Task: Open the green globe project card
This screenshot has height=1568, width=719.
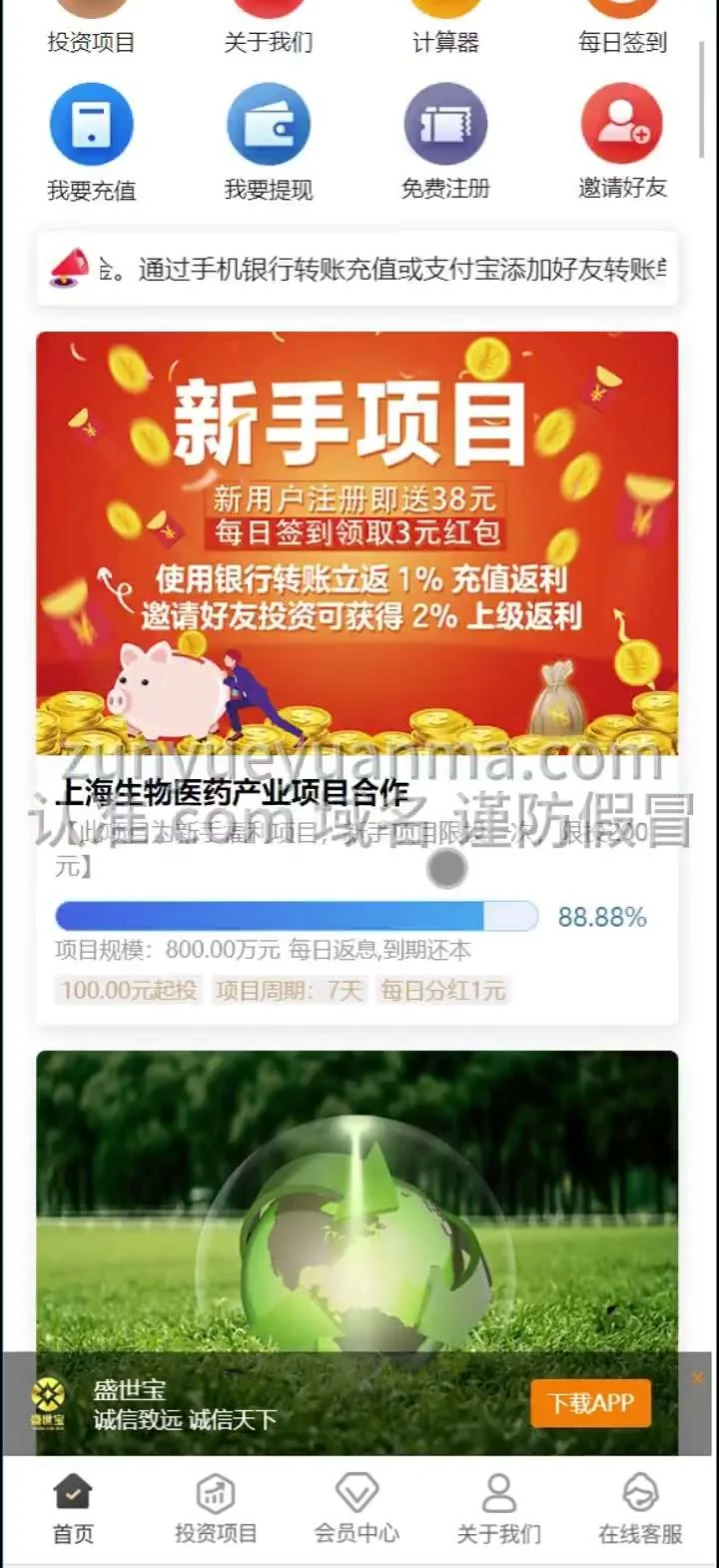Action: pos(358,1198)
